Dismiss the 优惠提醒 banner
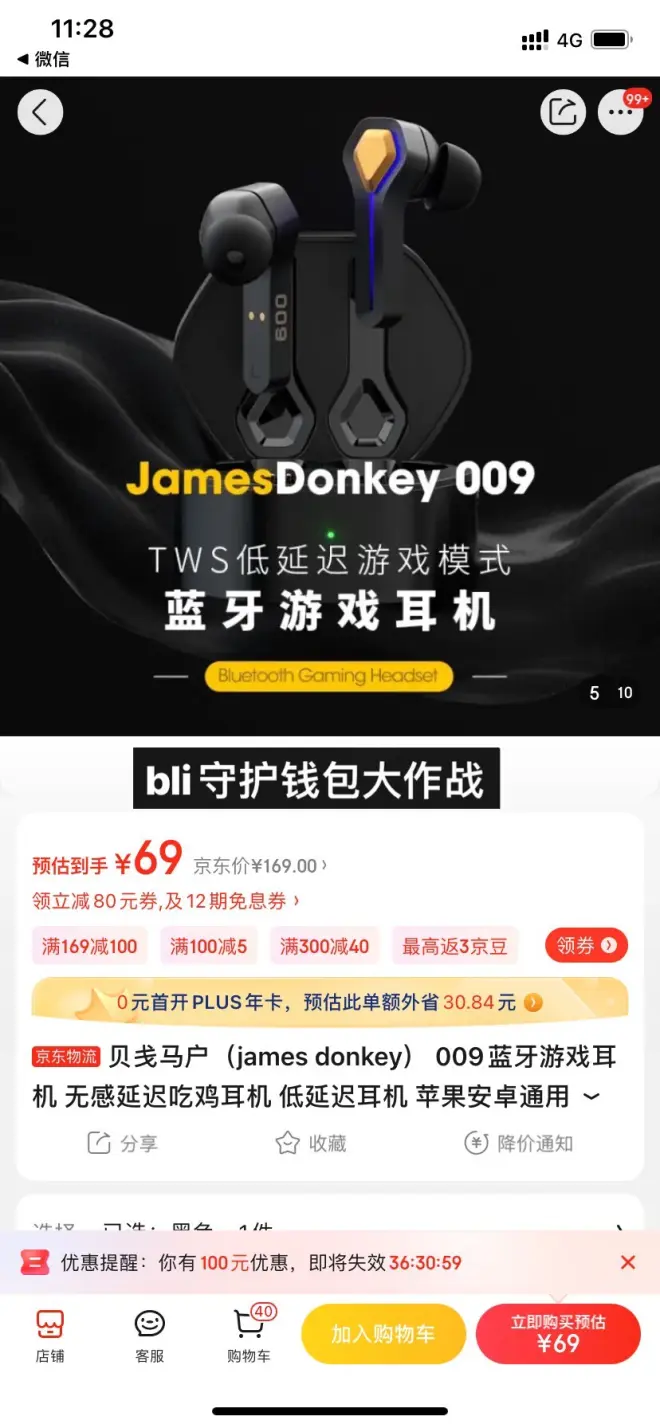The image size is (660, 1428). (628, 1262)
